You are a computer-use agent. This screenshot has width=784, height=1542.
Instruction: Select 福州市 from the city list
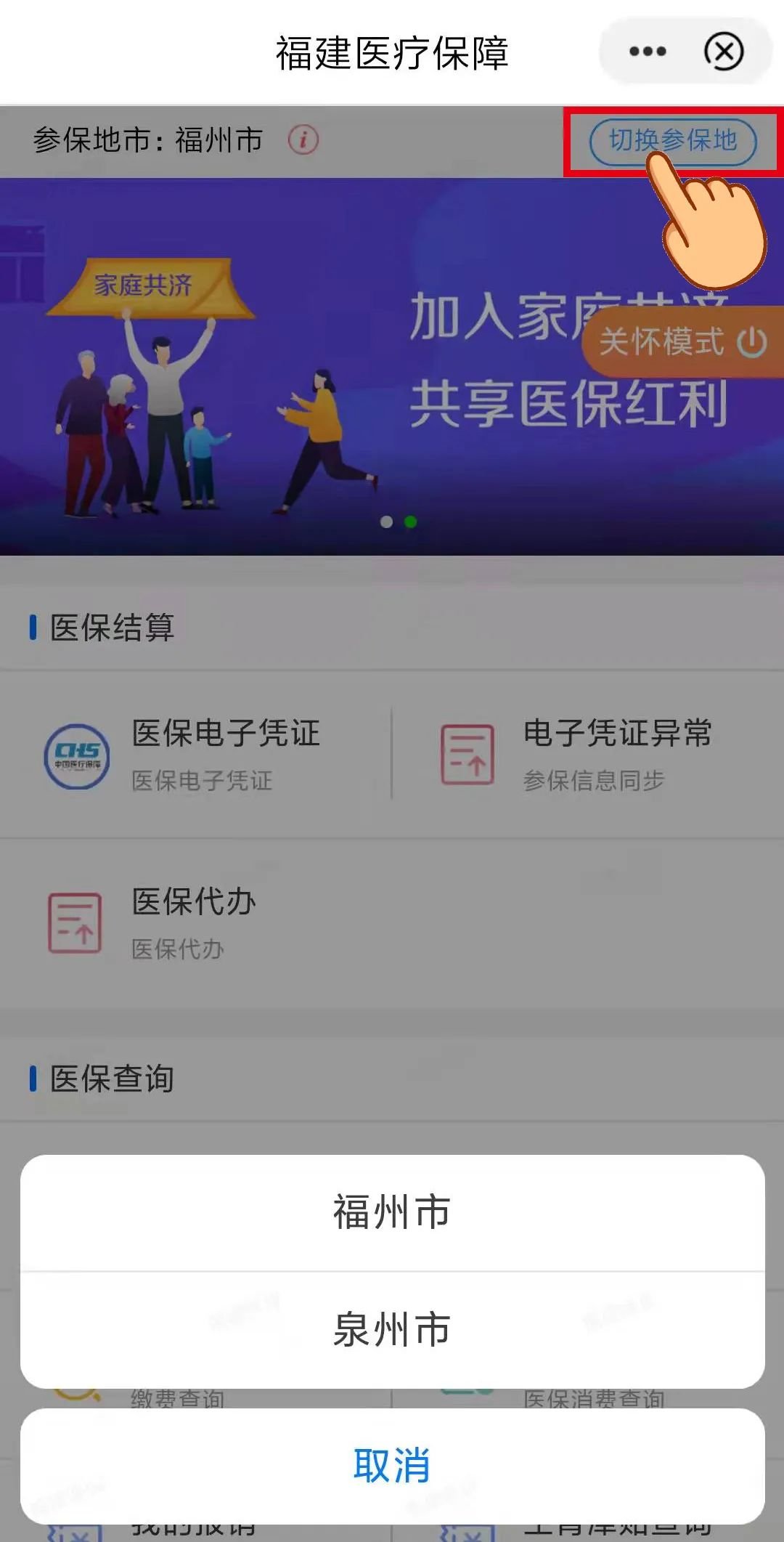[x=392, y=1212]
